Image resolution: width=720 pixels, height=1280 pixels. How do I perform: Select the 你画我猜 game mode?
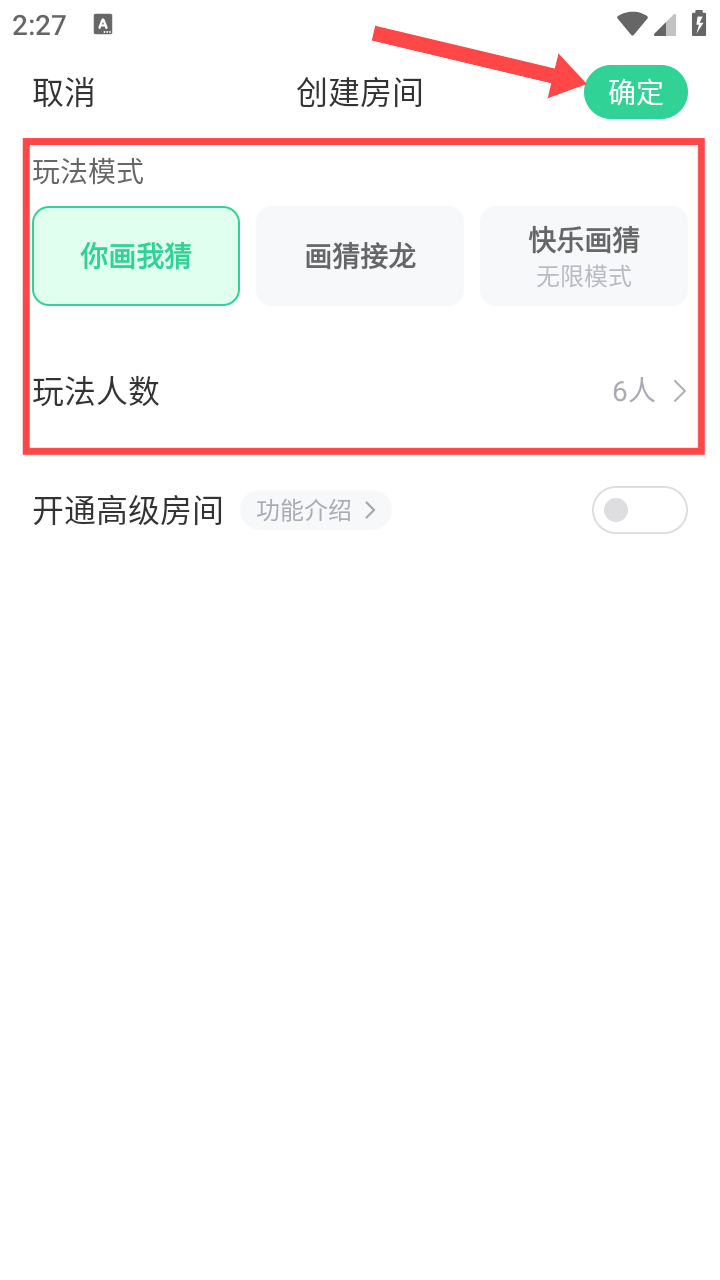tap(136, 256)
